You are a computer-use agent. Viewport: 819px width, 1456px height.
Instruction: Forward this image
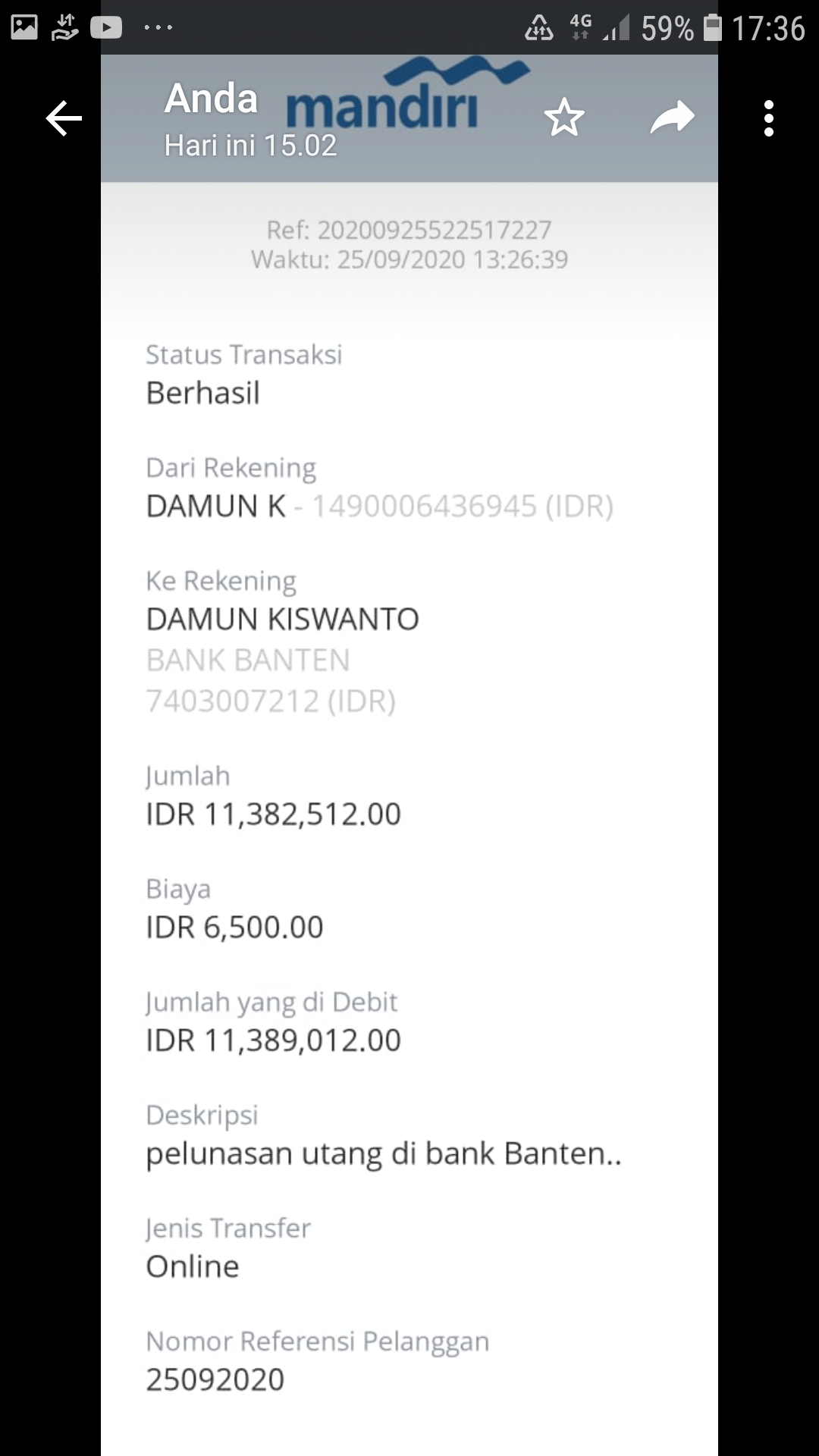672,118
